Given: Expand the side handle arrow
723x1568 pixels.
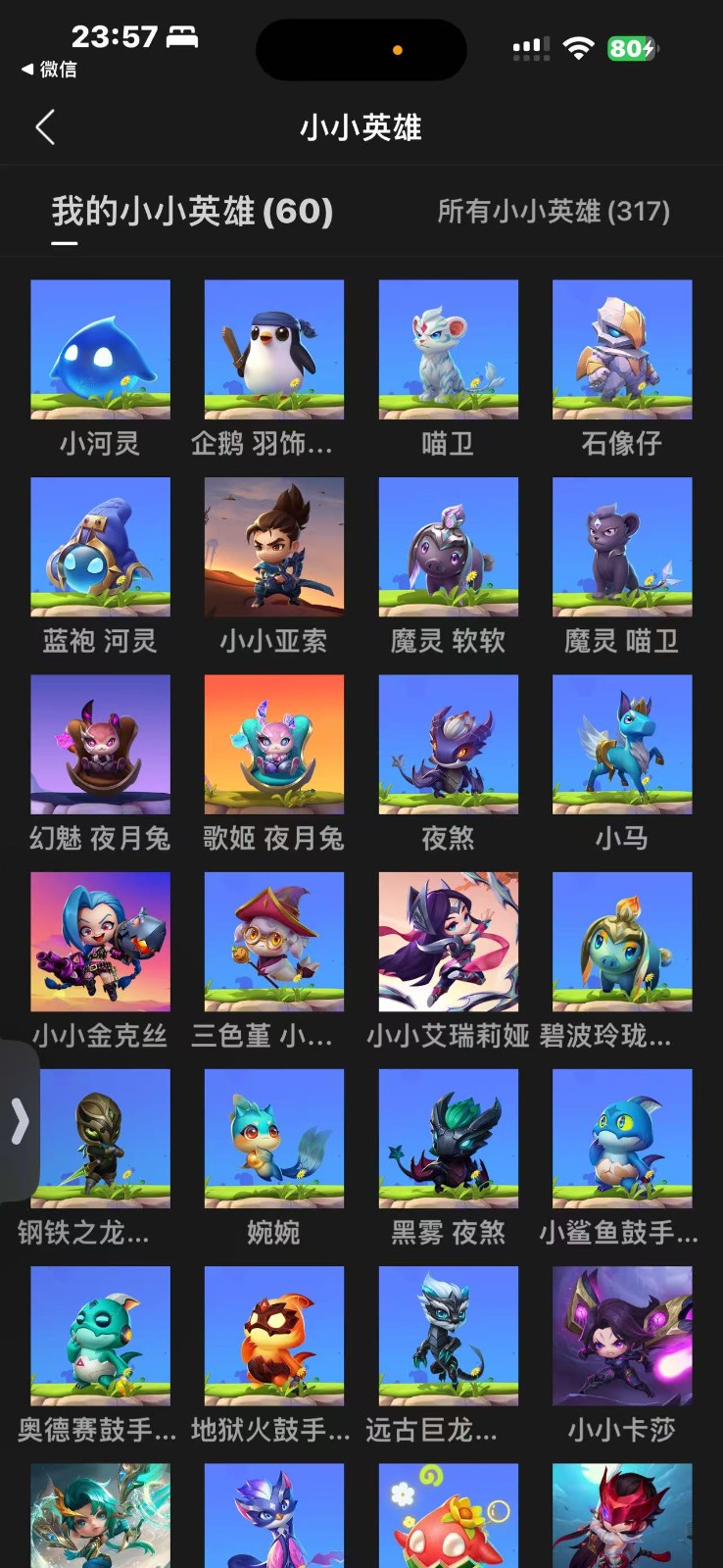Looking at the screenshot, I should [20, 1121].
